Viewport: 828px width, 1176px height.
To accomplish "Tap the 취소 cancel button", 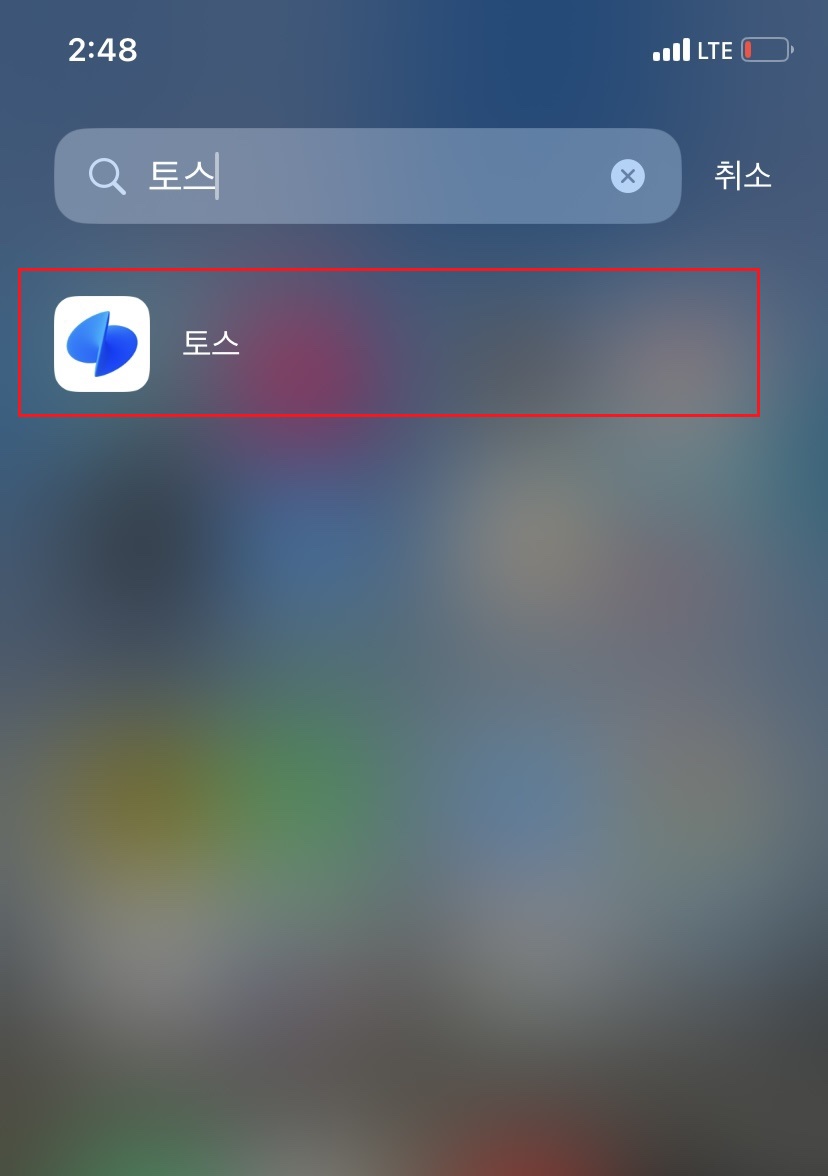I will point(742,176).
